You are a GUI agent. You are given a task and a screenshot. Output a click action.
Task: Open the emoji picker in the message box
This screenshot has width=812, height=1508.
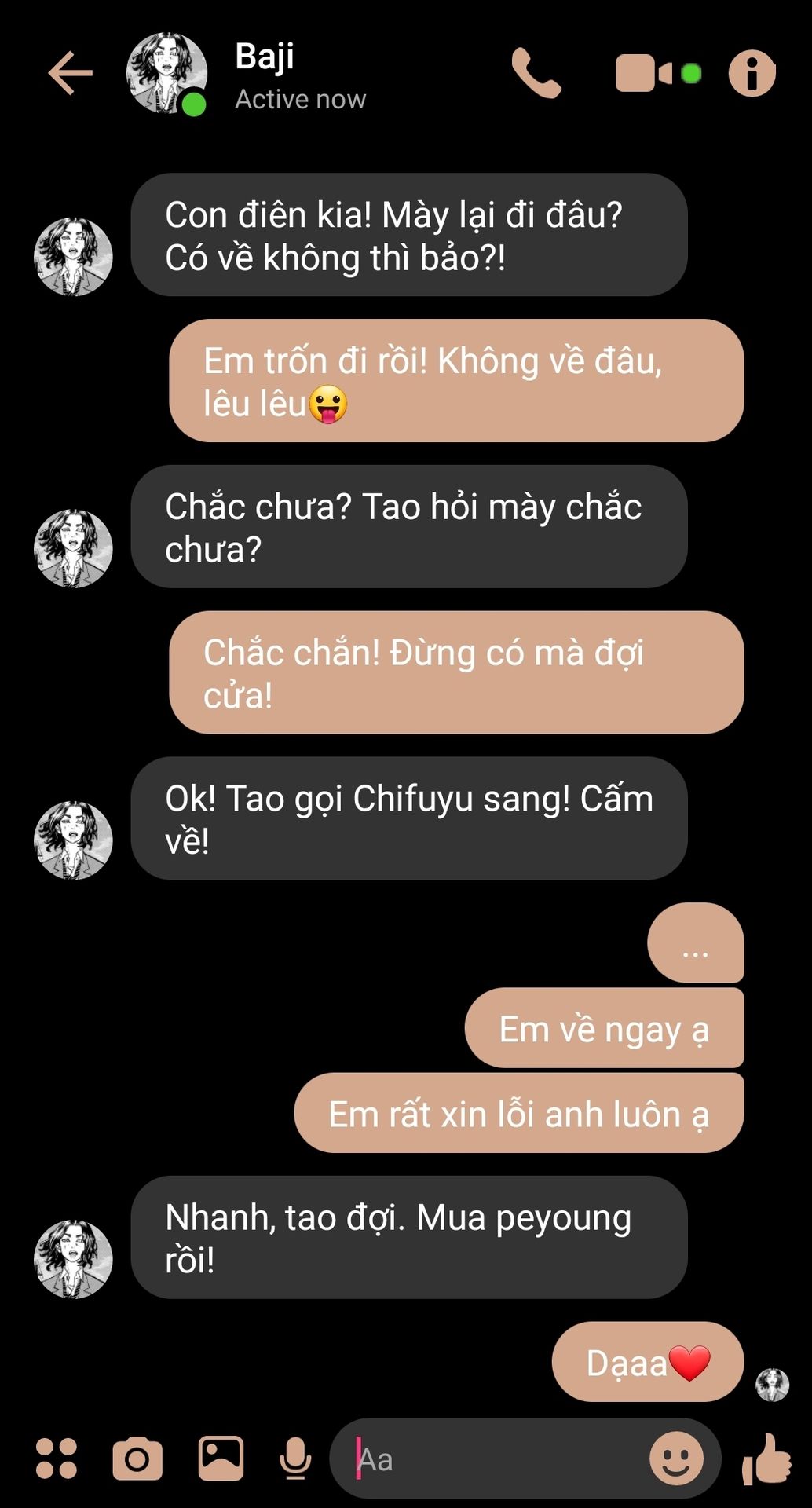676,1459
